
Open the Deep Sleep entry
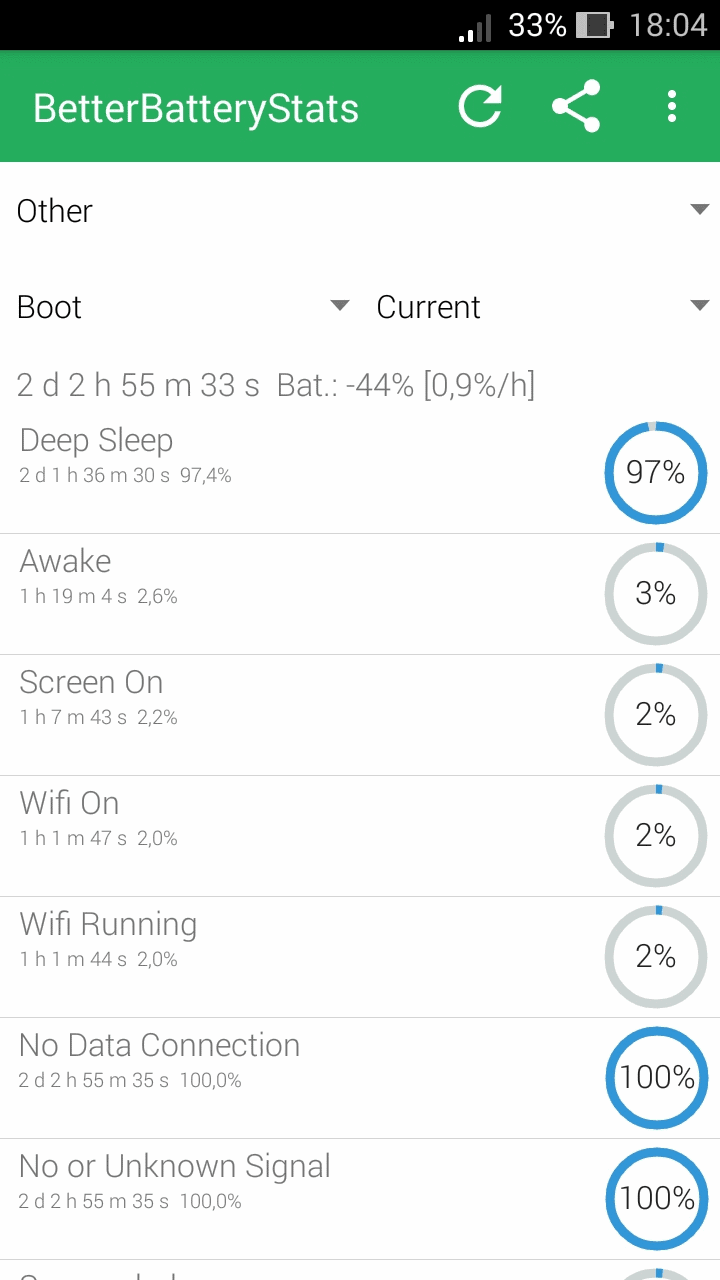360,473
